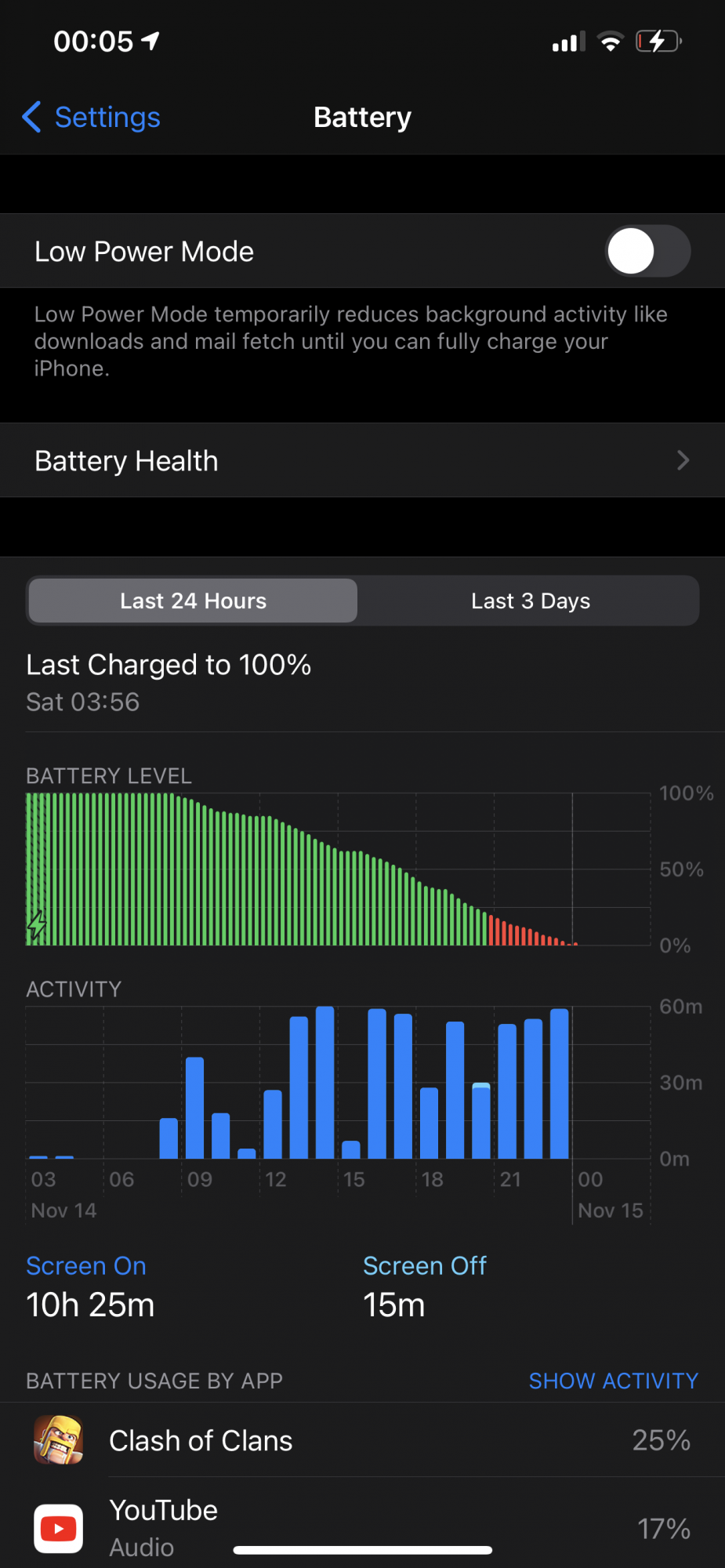Open Battery Health
This screenshot has width=725, height=1568.
click(x=362, y=460)
